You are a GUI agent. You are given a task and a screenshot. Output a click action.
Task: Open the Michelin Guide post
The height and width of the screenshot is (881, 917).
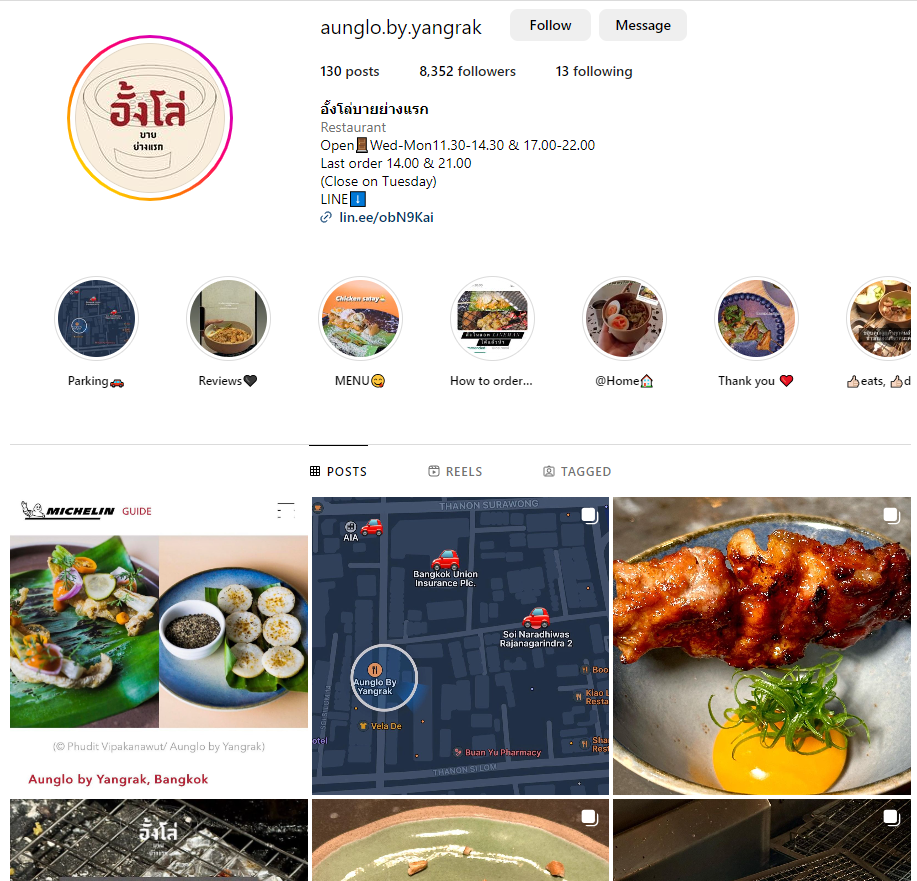159,645
